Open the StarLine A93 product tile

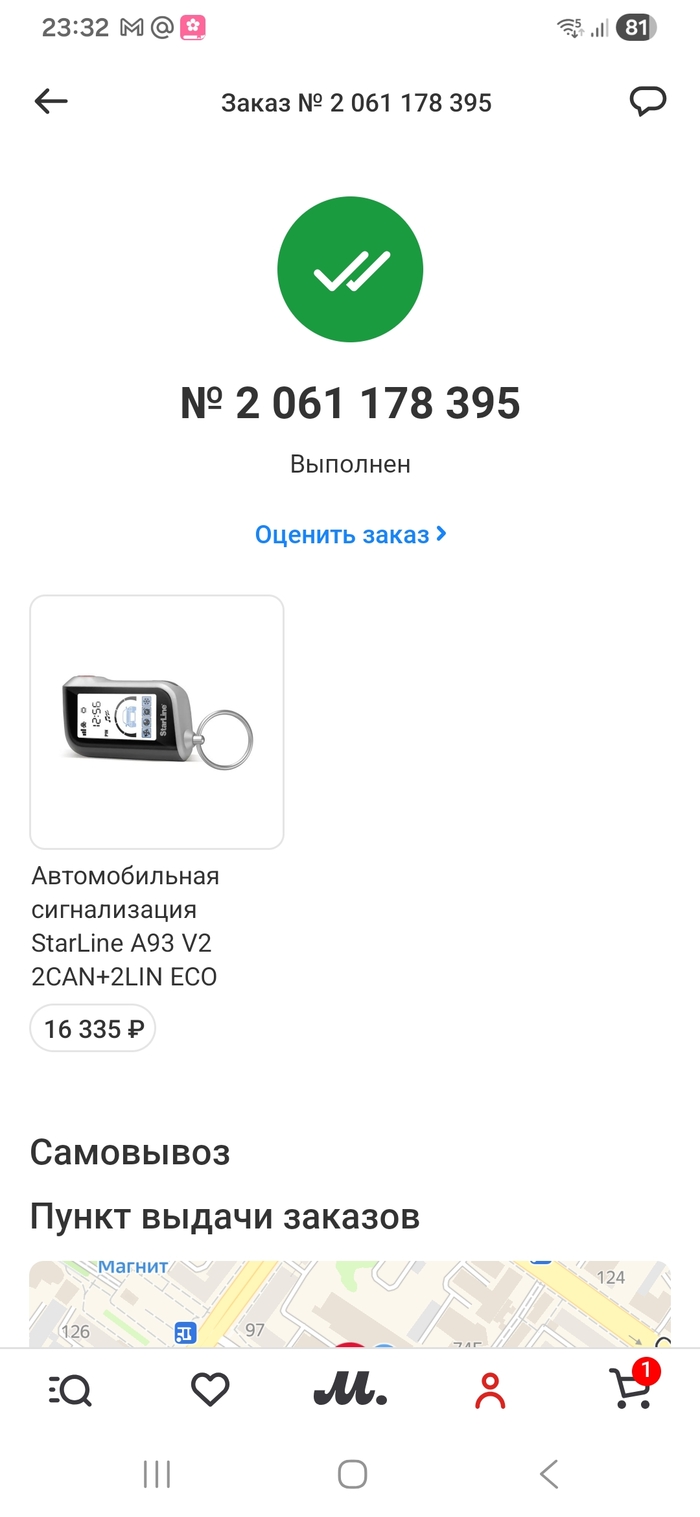point(157,722)
